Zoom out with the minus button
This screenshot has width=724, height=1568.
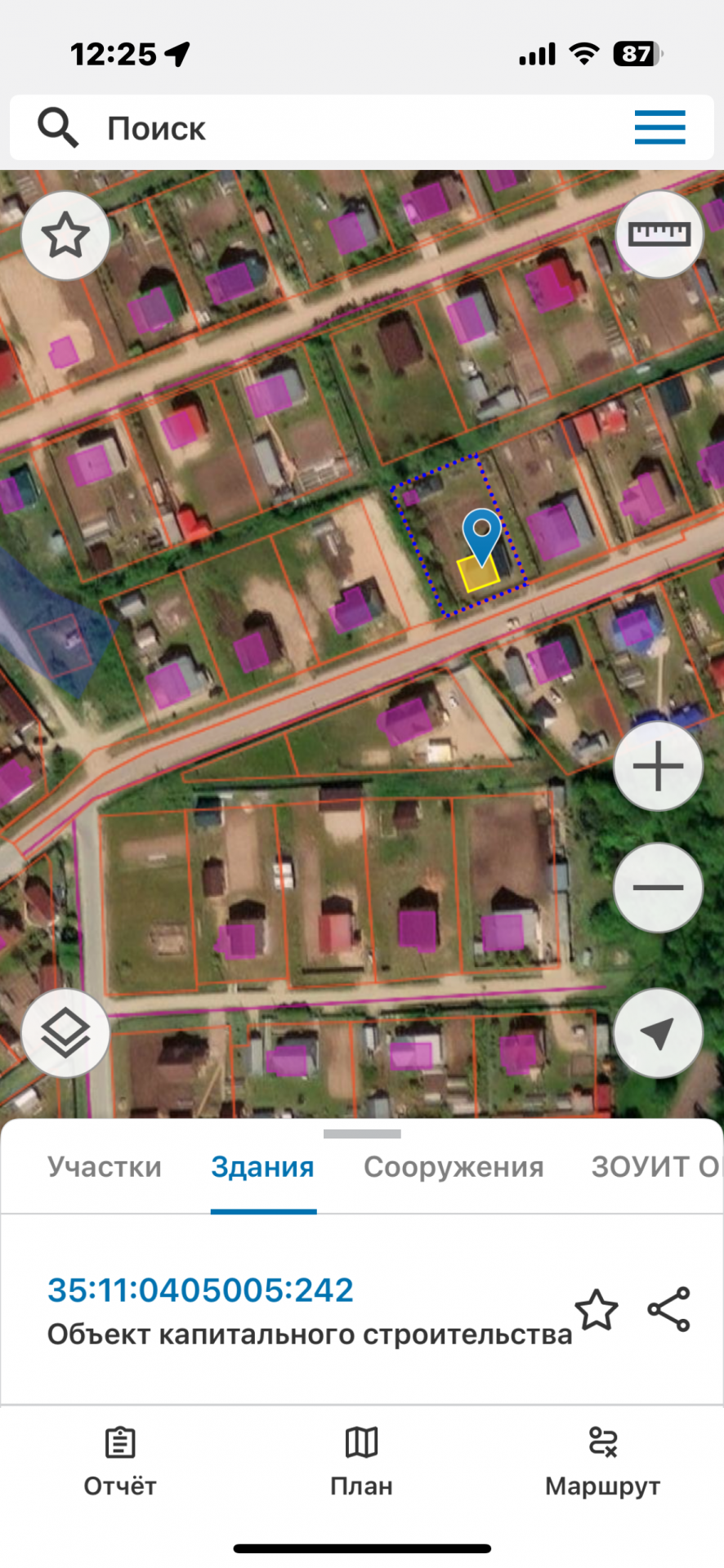click(658, 888)
